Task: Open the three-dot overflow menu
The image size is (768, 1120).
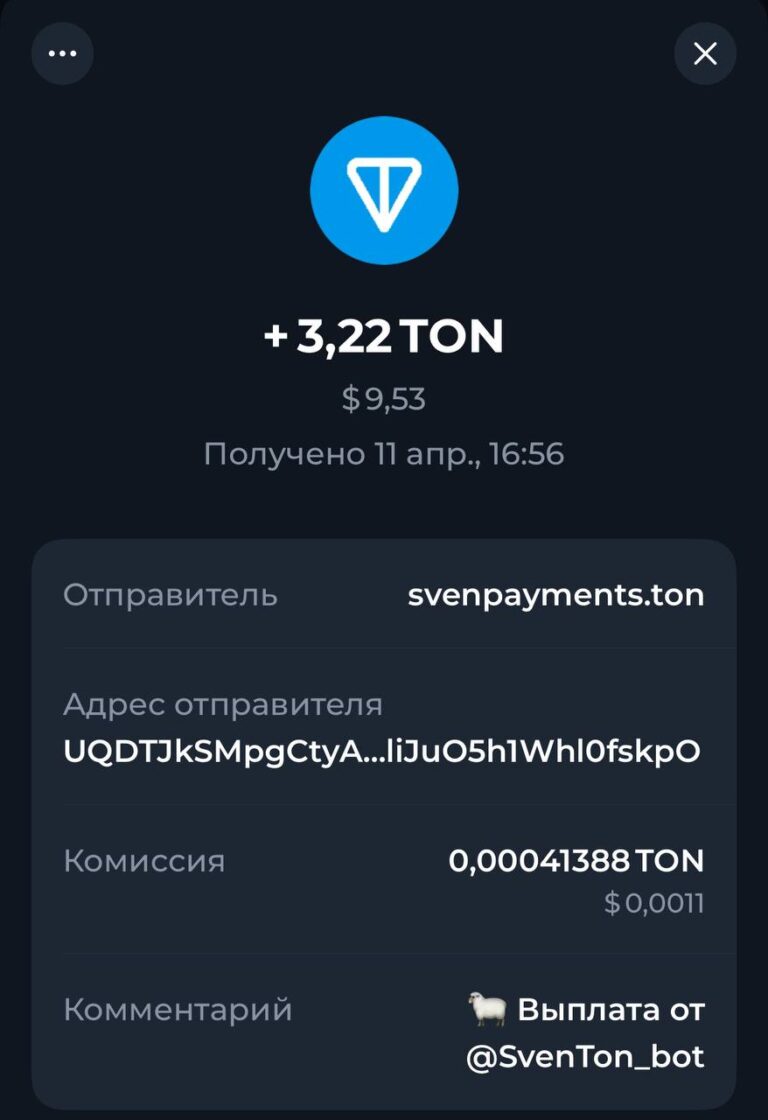Action: [x=62, y=53]
